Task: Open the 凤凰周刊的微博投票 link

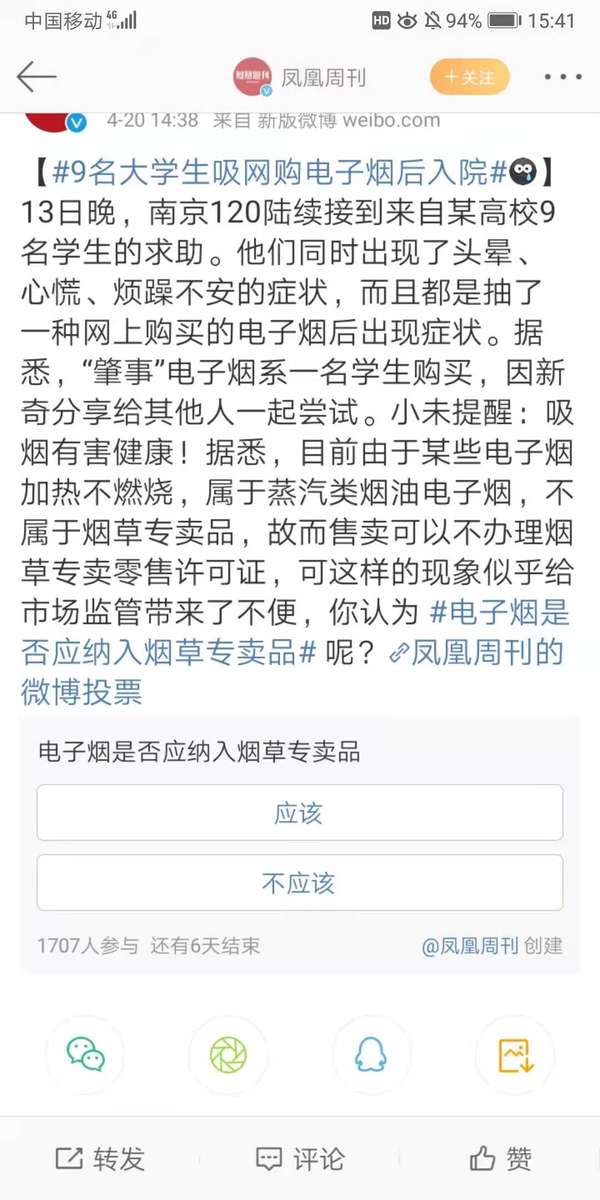Action: click(x=292, y=672)
